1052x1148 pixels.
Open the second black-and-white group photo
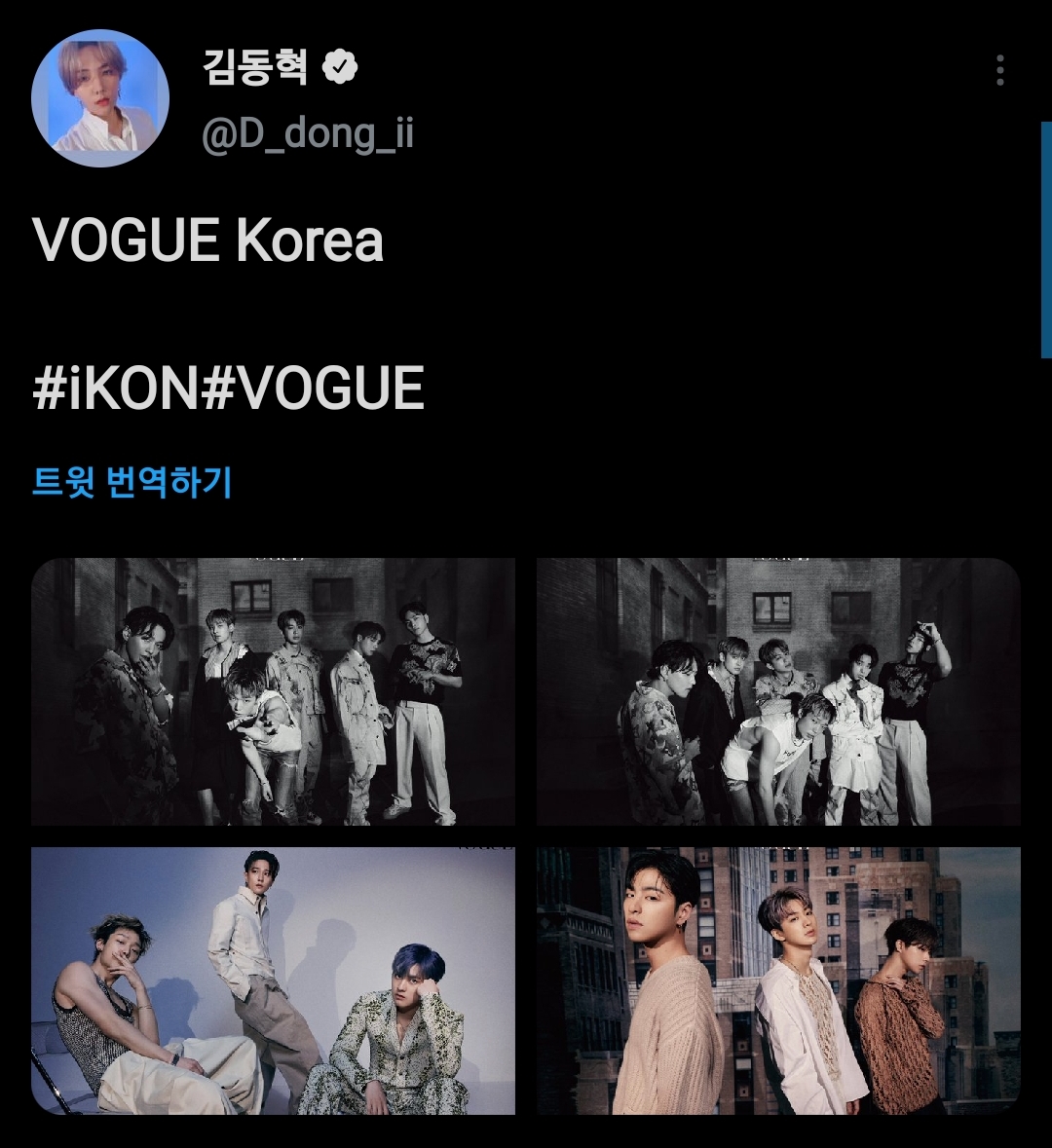[x=778, y=691]
